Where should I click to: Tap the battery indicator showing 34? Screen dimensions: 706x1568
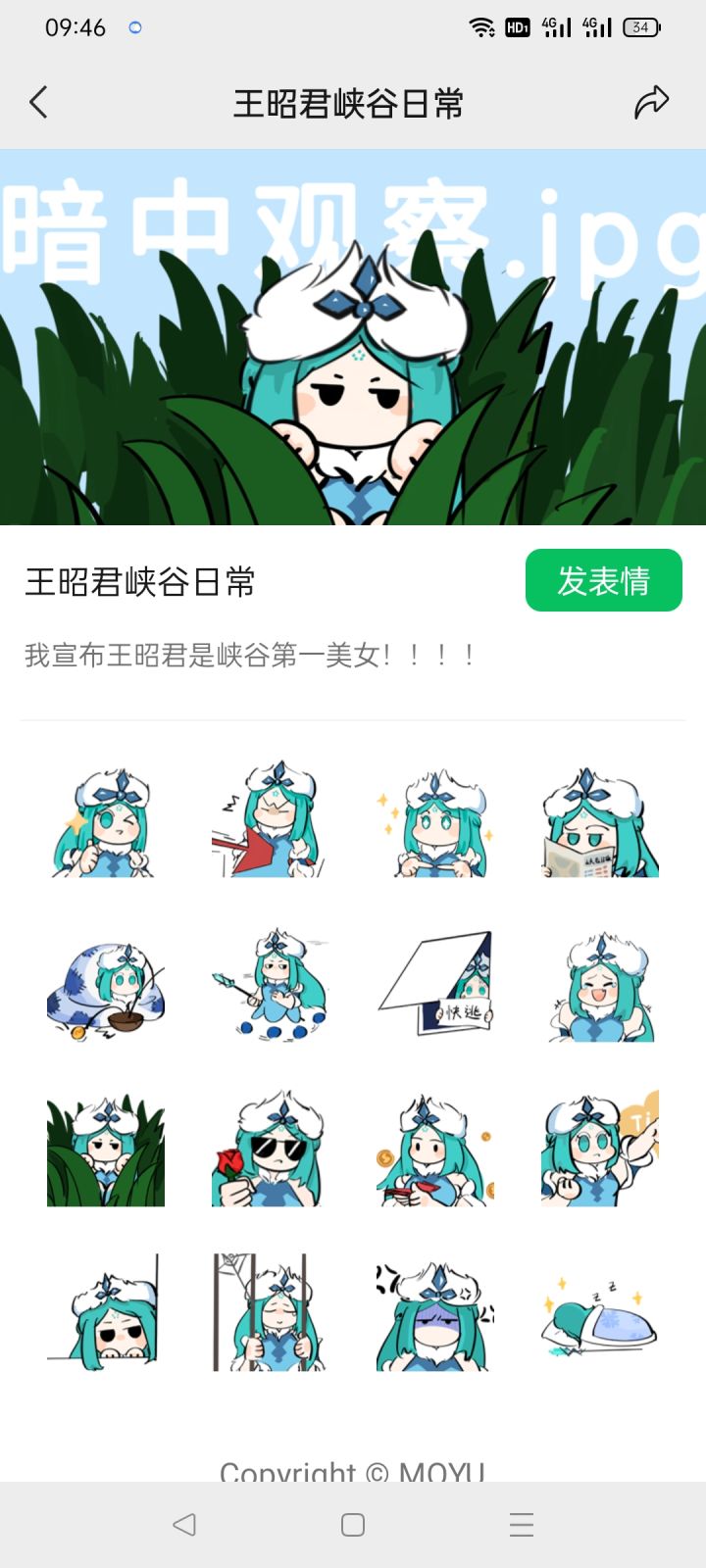click(641, 26)
